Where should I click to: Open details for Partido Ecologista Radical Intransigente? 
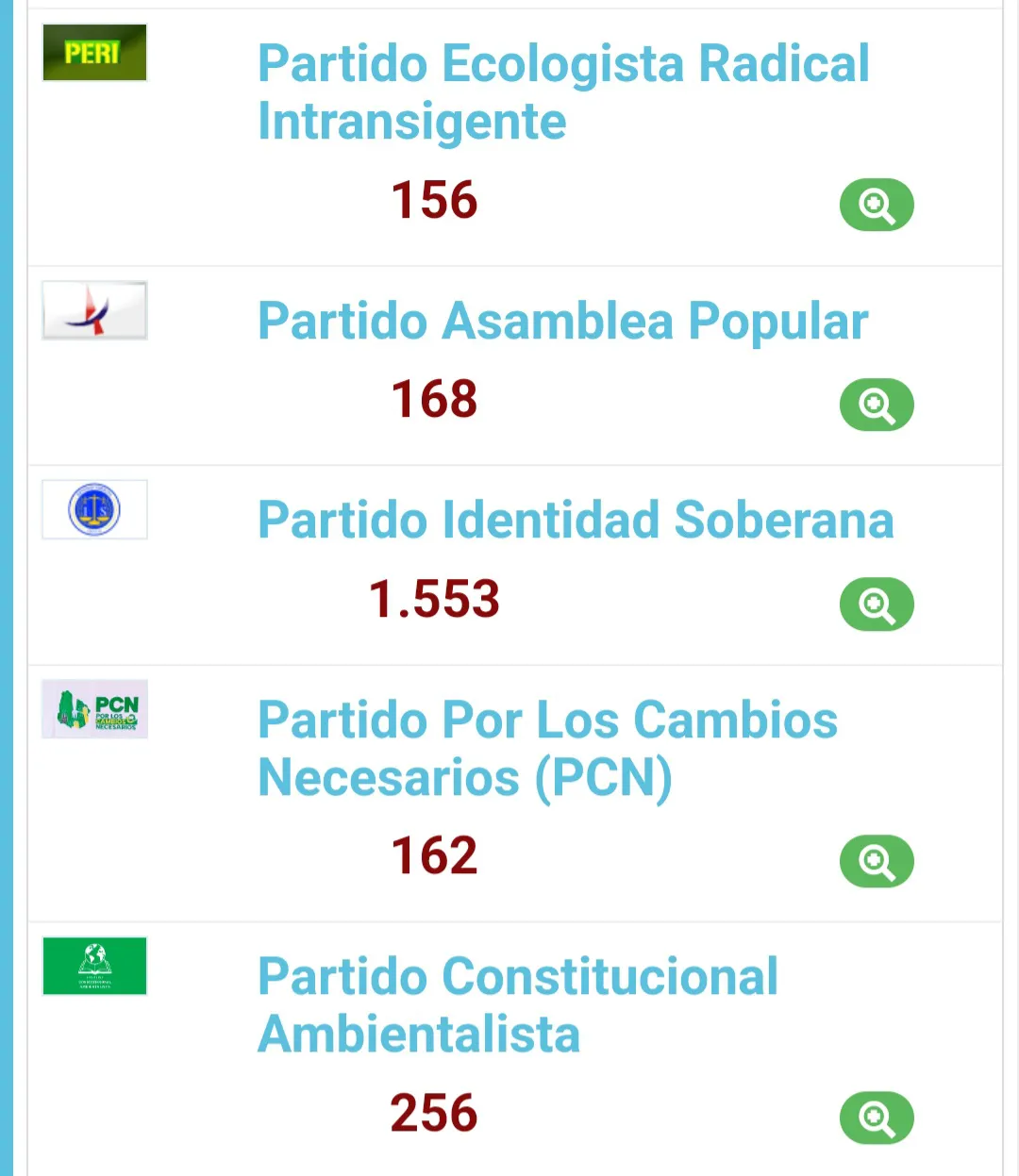pos(877,205)
